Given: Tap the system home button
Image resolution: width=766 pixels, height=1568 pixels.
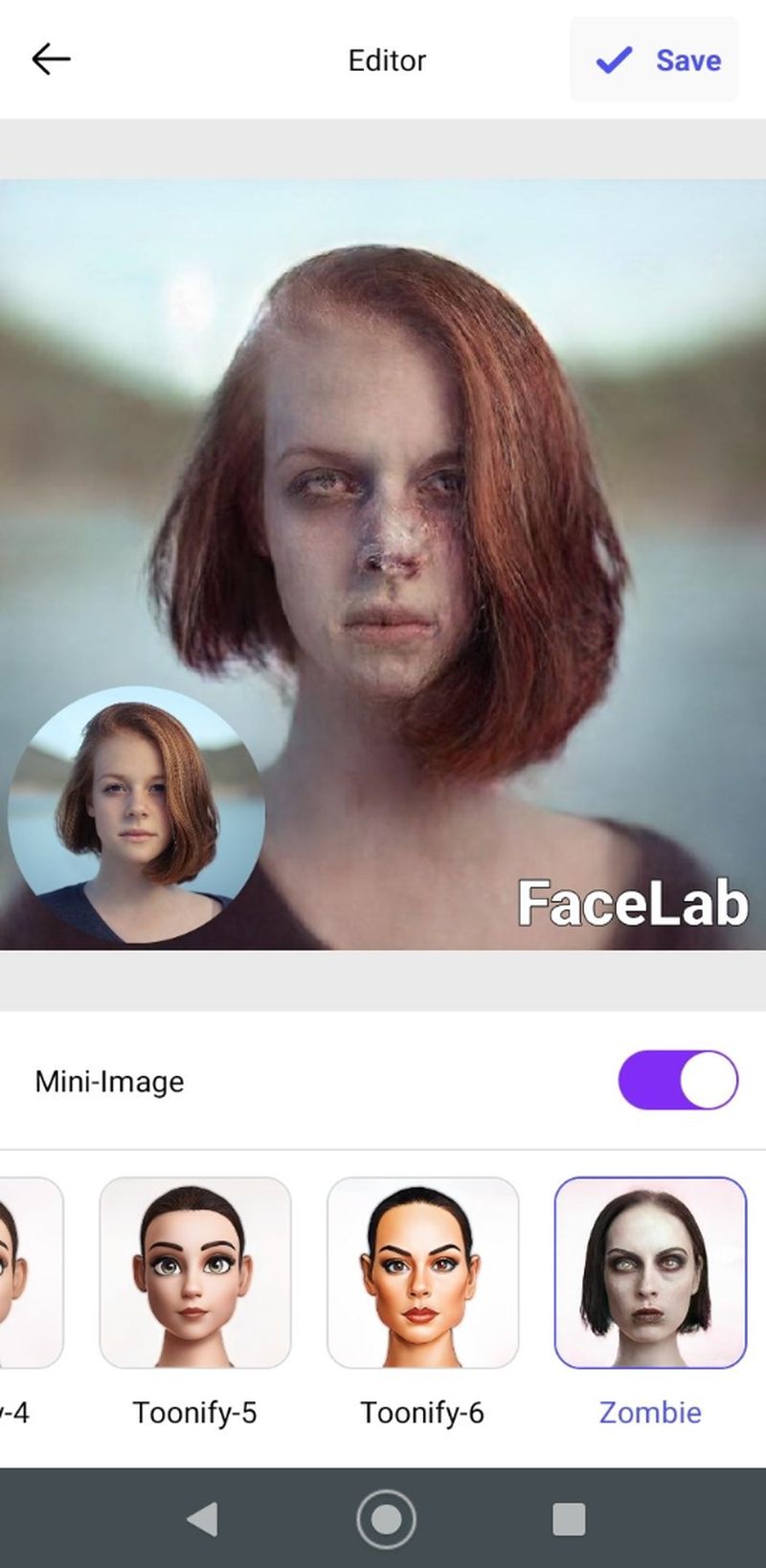Looking at the screenshot, I should click(386, 1518).
